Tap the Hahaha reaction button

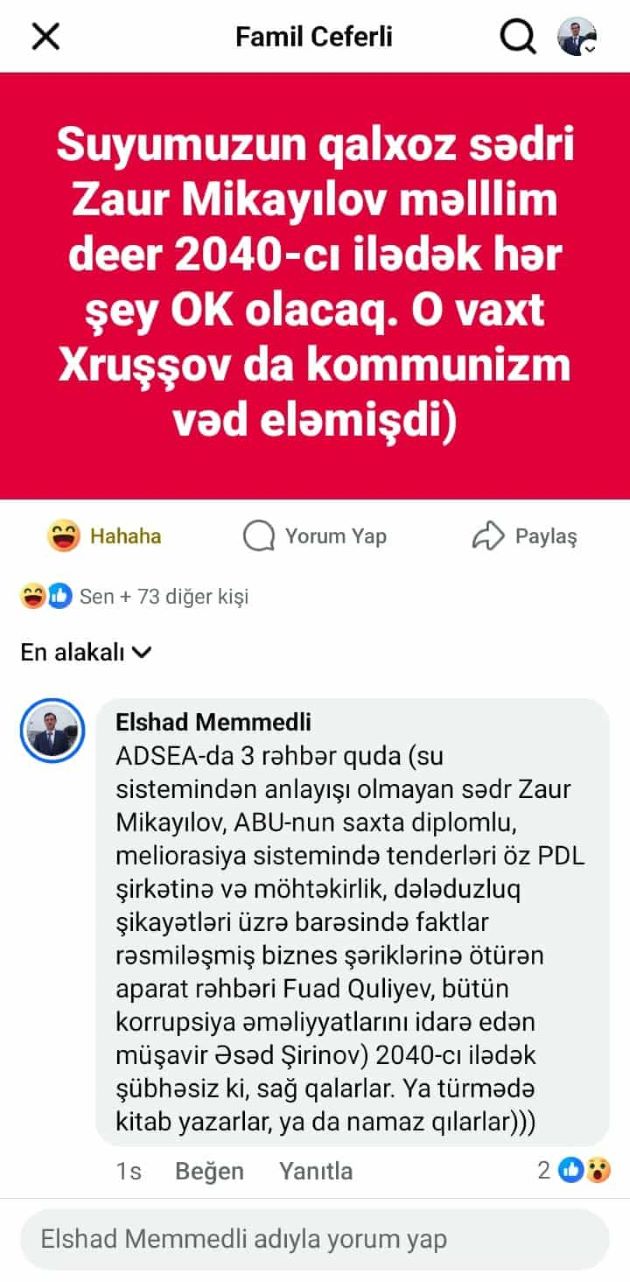tap(104, 536)
